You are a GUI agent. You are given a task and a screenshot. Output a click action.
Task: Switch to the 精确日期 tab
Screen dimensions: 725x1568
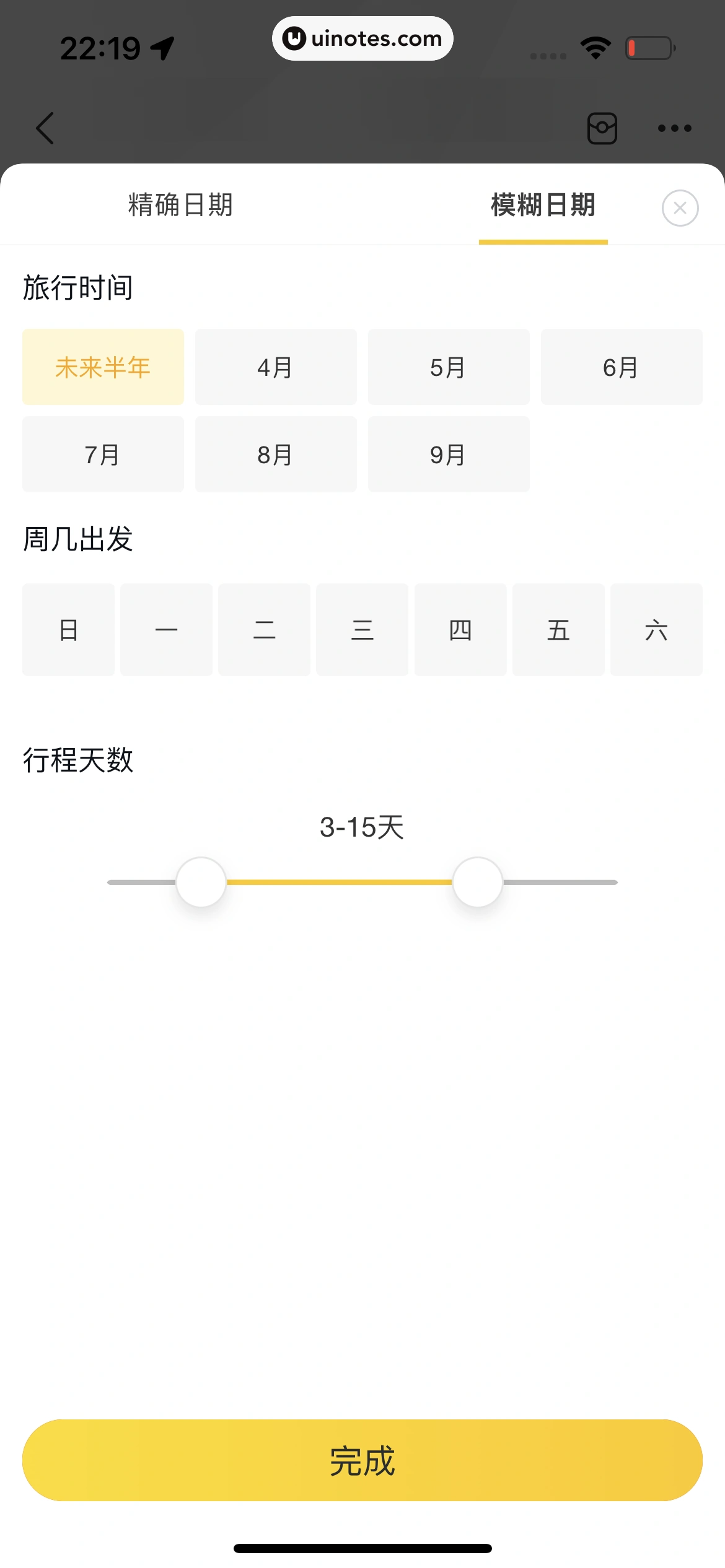click(x=180, y=205)
